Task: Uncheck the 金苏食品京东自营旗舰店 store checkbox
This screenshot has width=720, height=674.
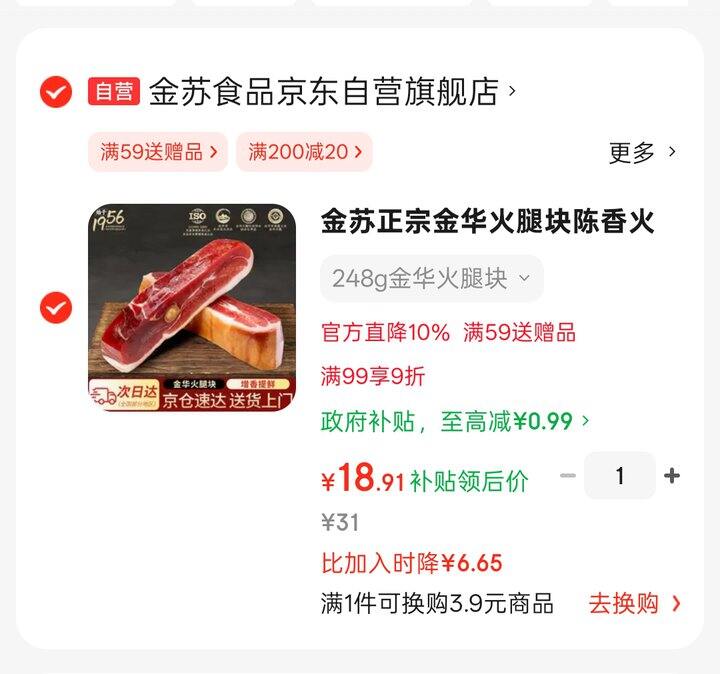Action: coord(56,93)
